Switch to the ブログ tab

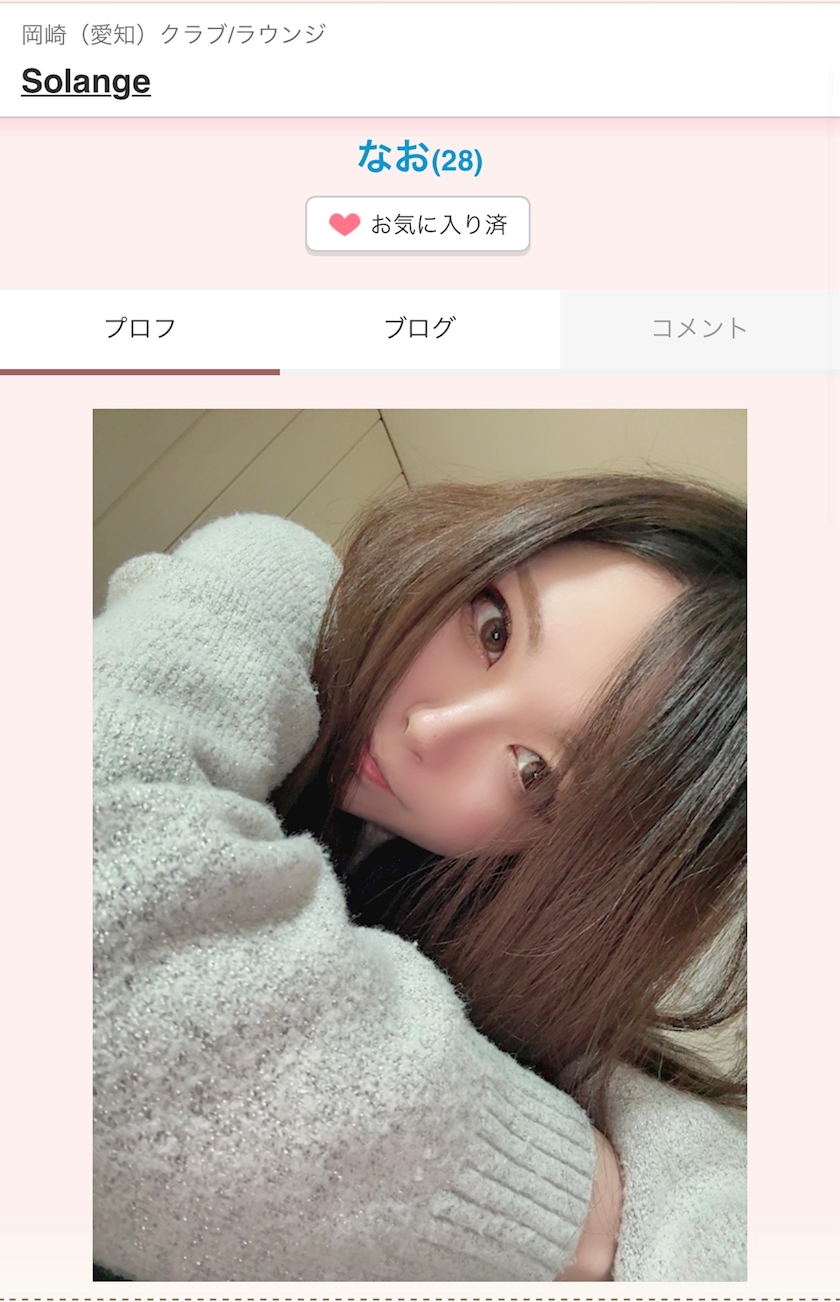pos(420,329)
